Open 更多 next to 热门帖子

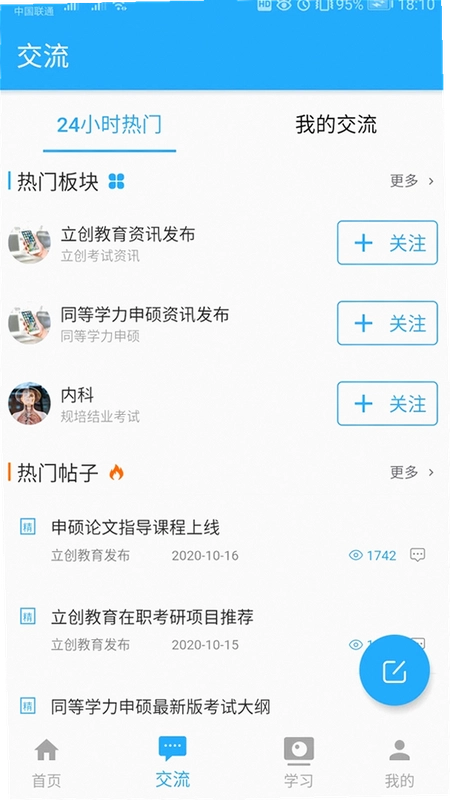coord(412,472)
